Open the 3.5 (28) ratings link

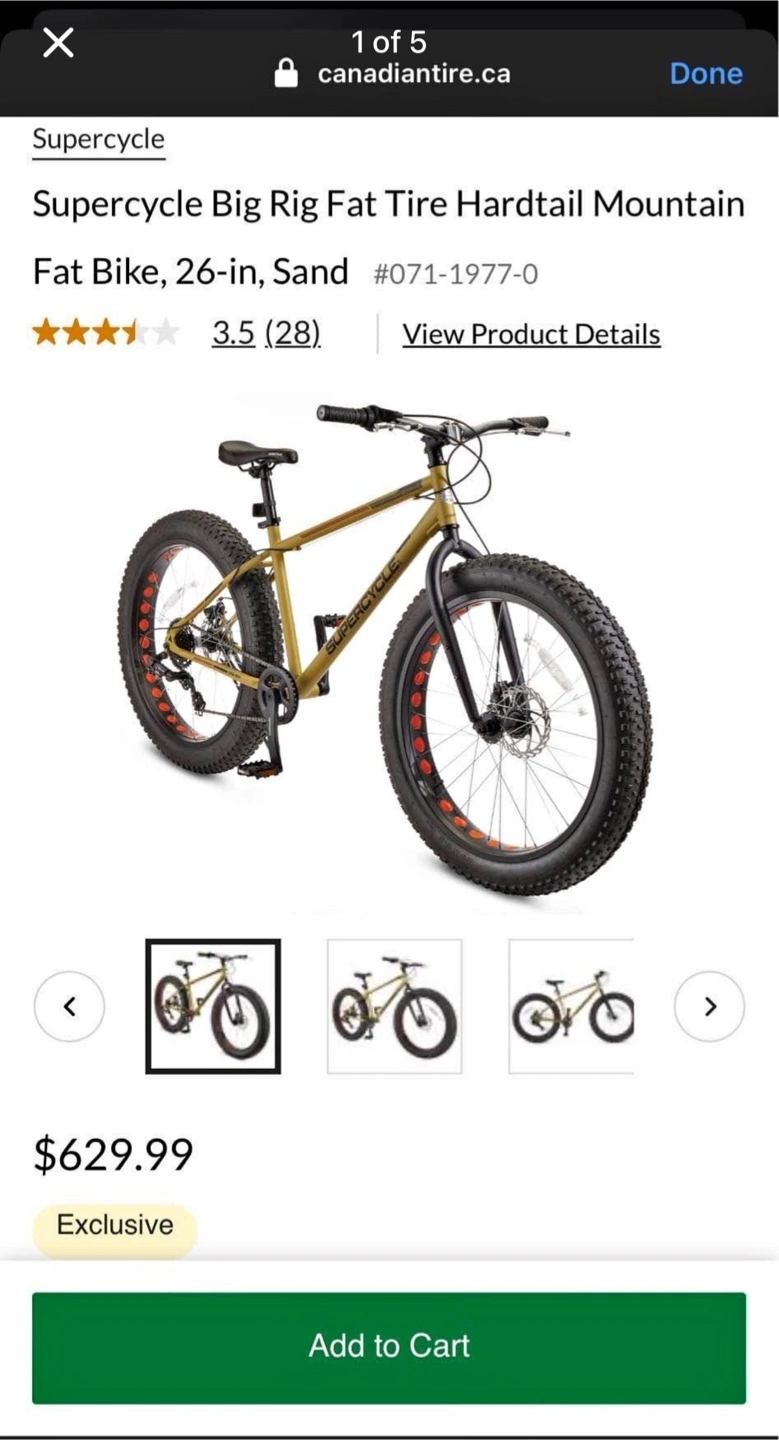pyautogui.click(x=266, y=334)
